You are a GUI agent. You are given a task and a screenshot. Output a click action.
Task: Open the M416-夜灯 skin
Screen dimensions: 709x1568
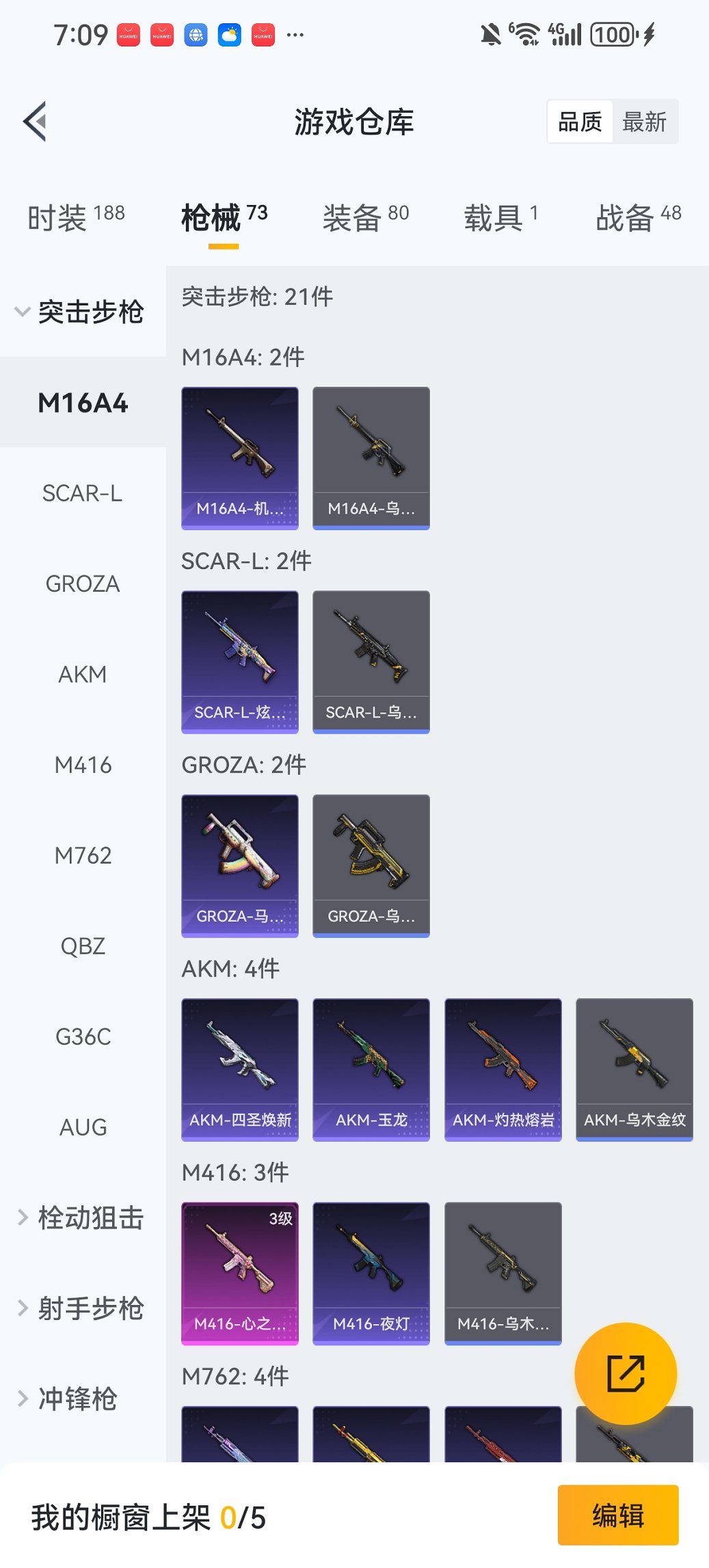(x=371, y=1273)
